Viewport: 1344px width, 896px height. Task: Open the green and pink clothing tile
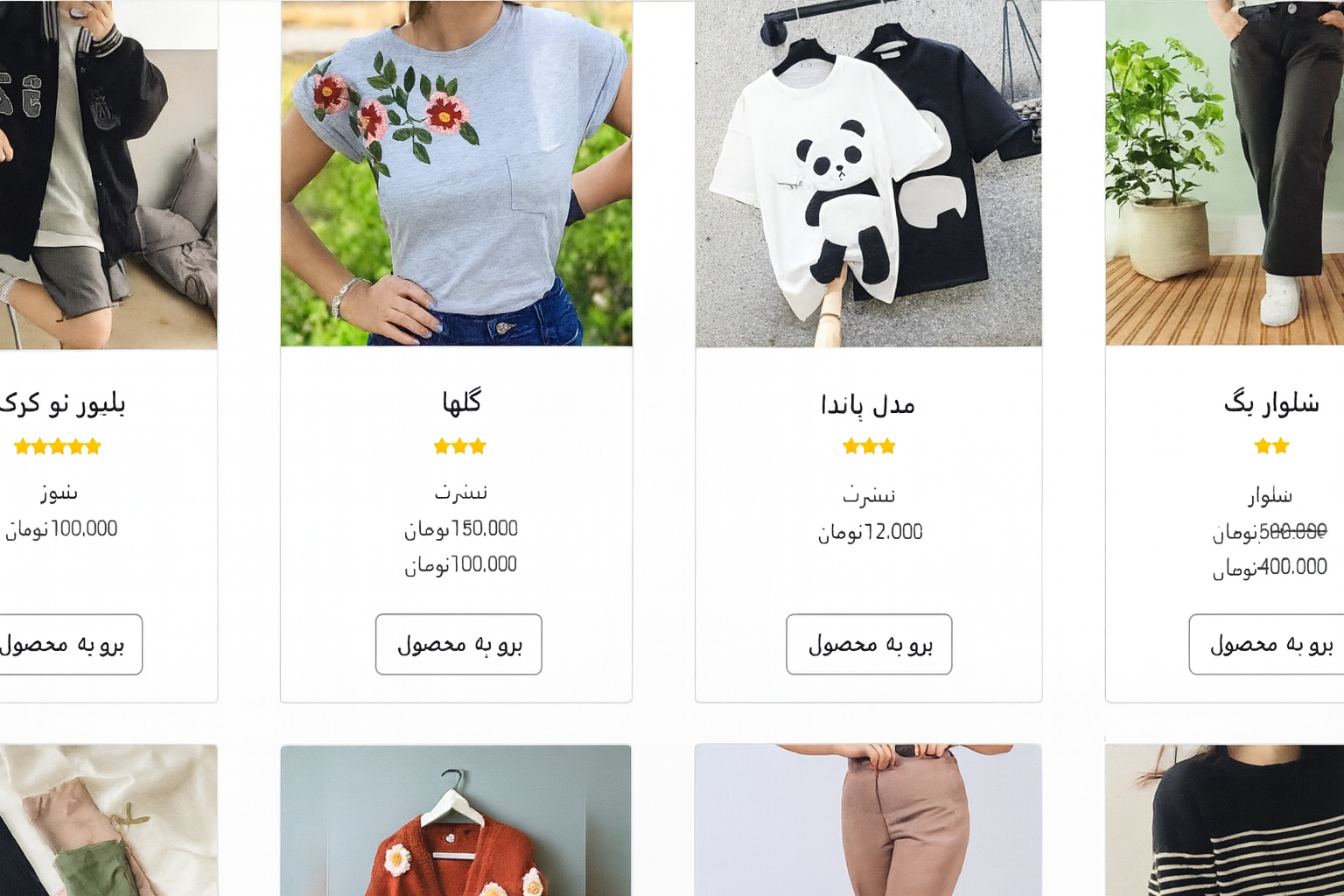tap(107, 821)
